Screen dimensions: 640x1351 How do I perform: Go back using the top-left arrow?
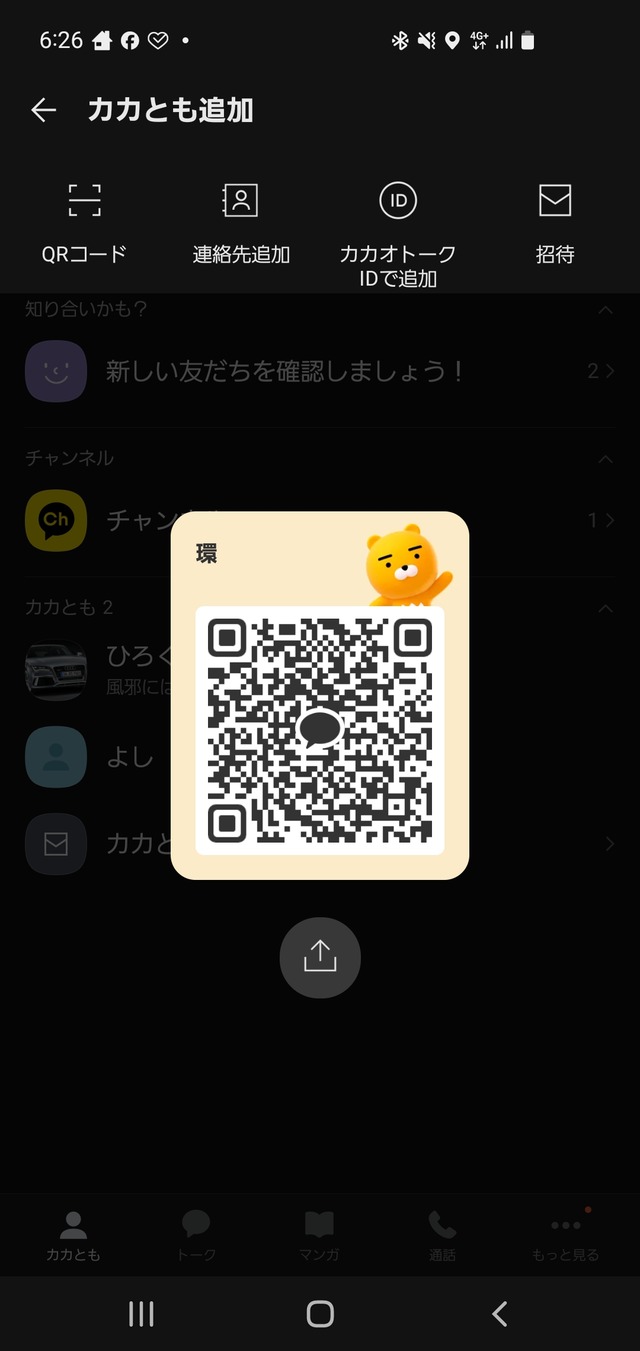click(x=44, y=110)
